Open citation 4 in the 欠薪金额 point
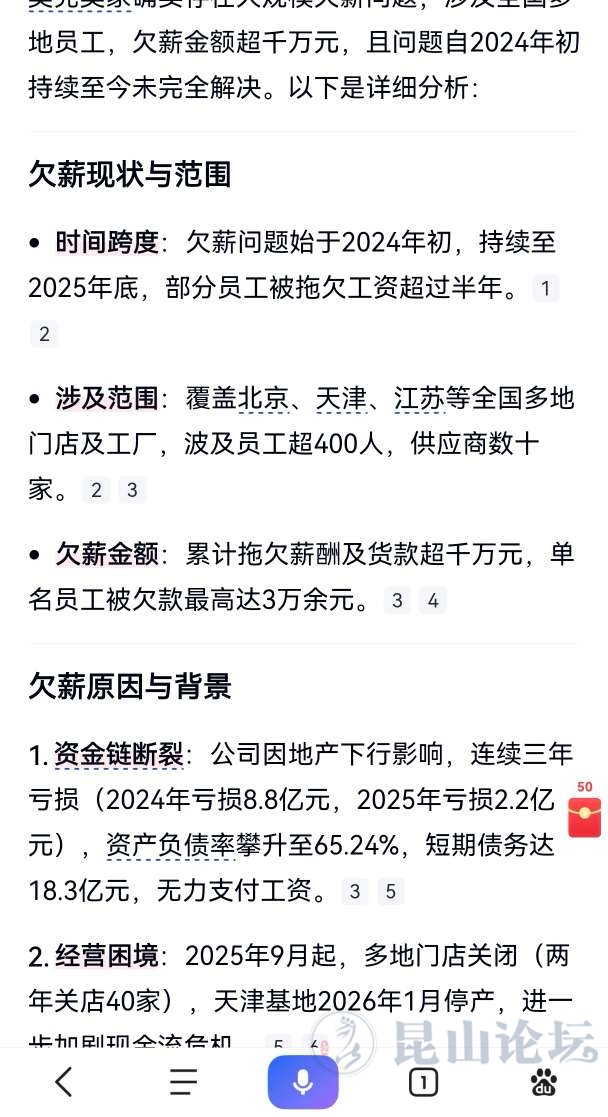 click(x=433, y=600)
